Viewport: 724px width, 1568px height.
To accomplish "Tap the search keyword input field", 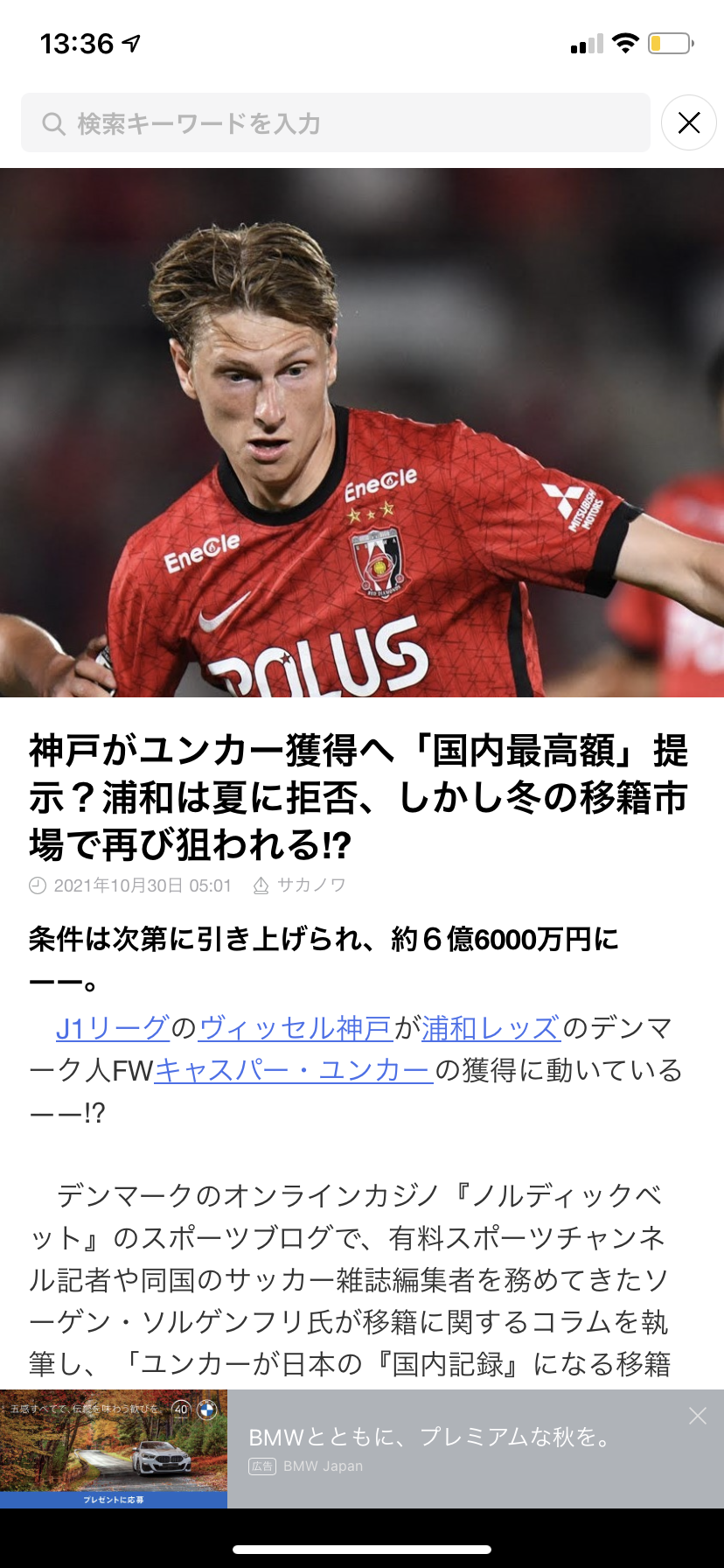I will click(336, 123).
